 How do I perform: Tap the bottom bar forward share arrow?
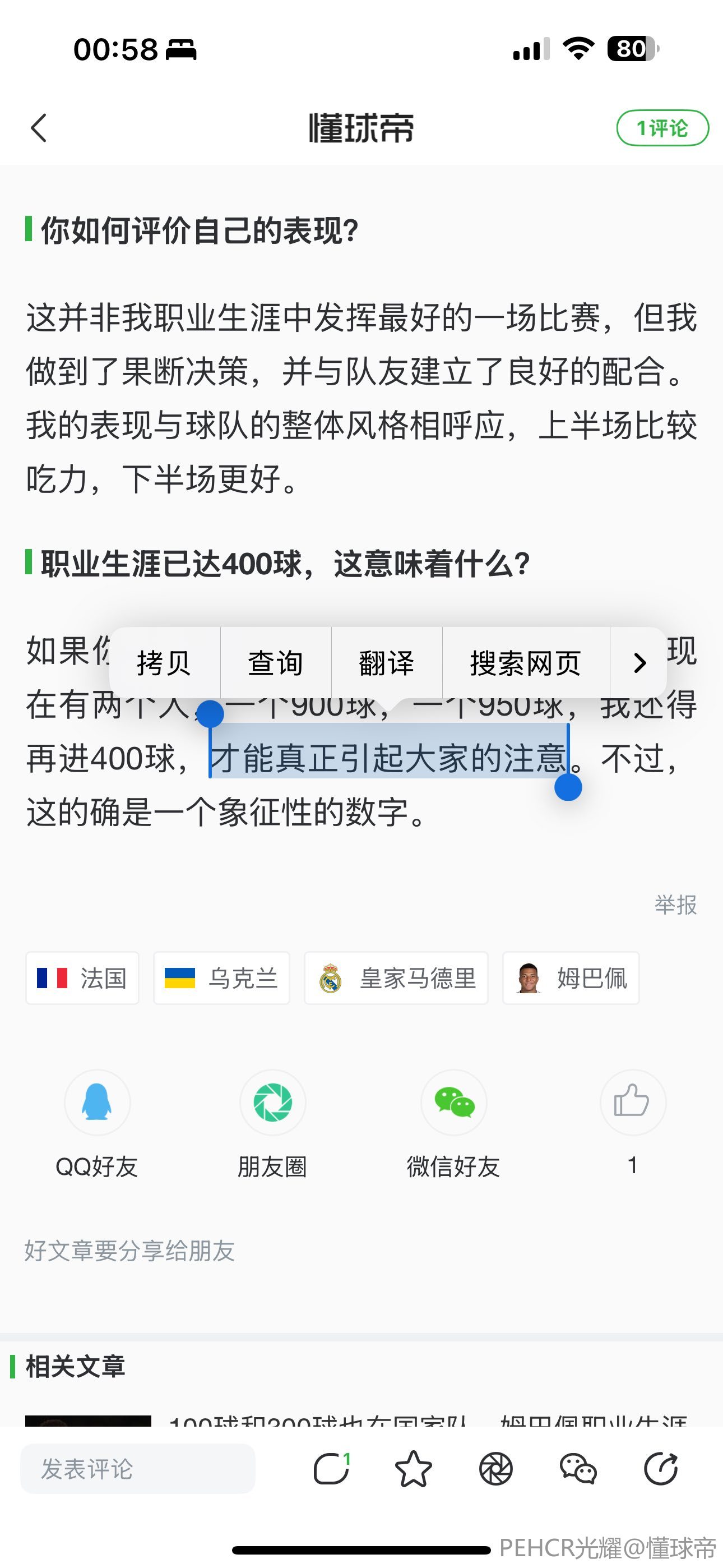point(661,1469)
